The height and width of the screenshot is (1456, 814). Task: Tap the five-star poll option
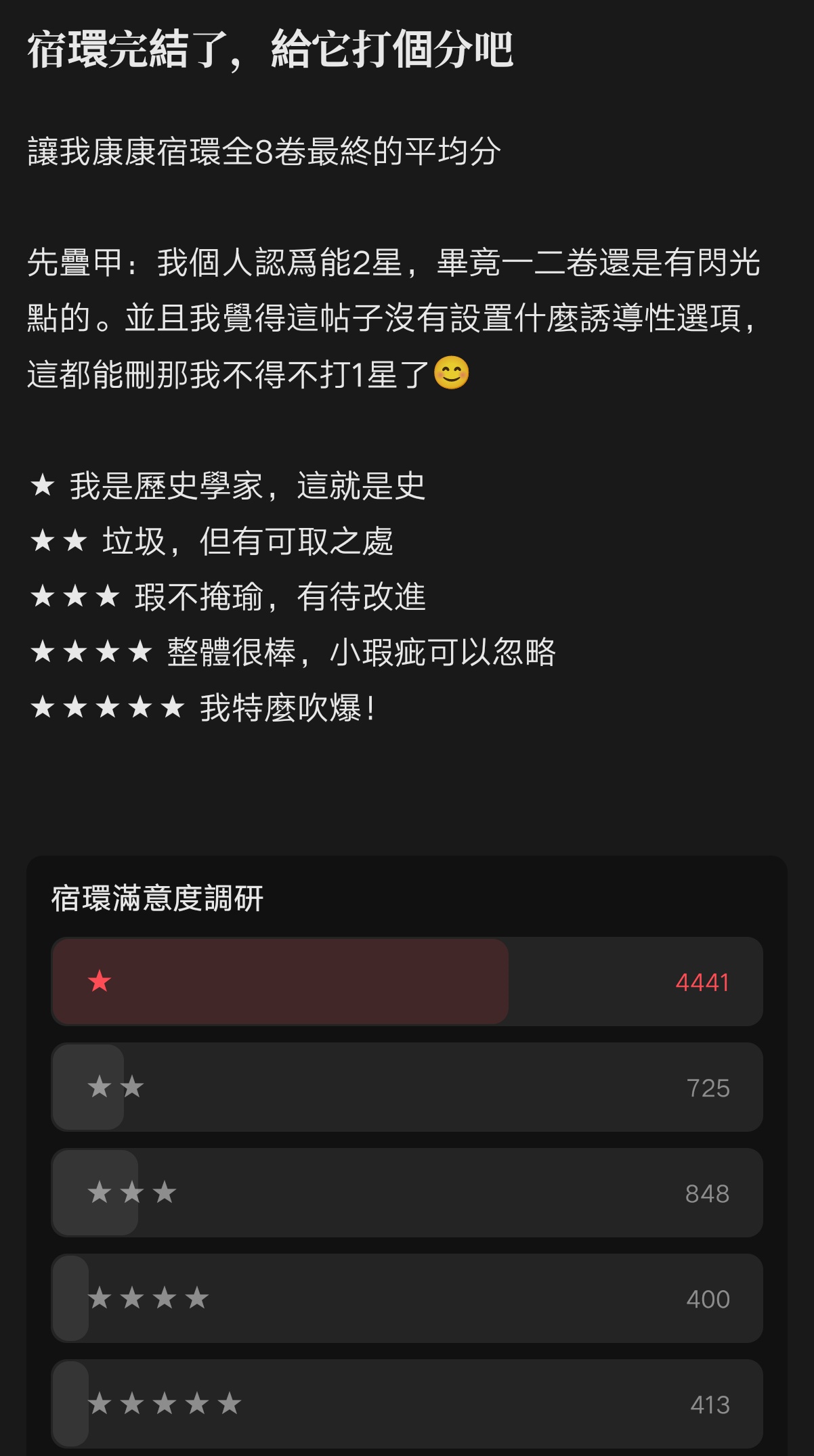[407, 1403]
